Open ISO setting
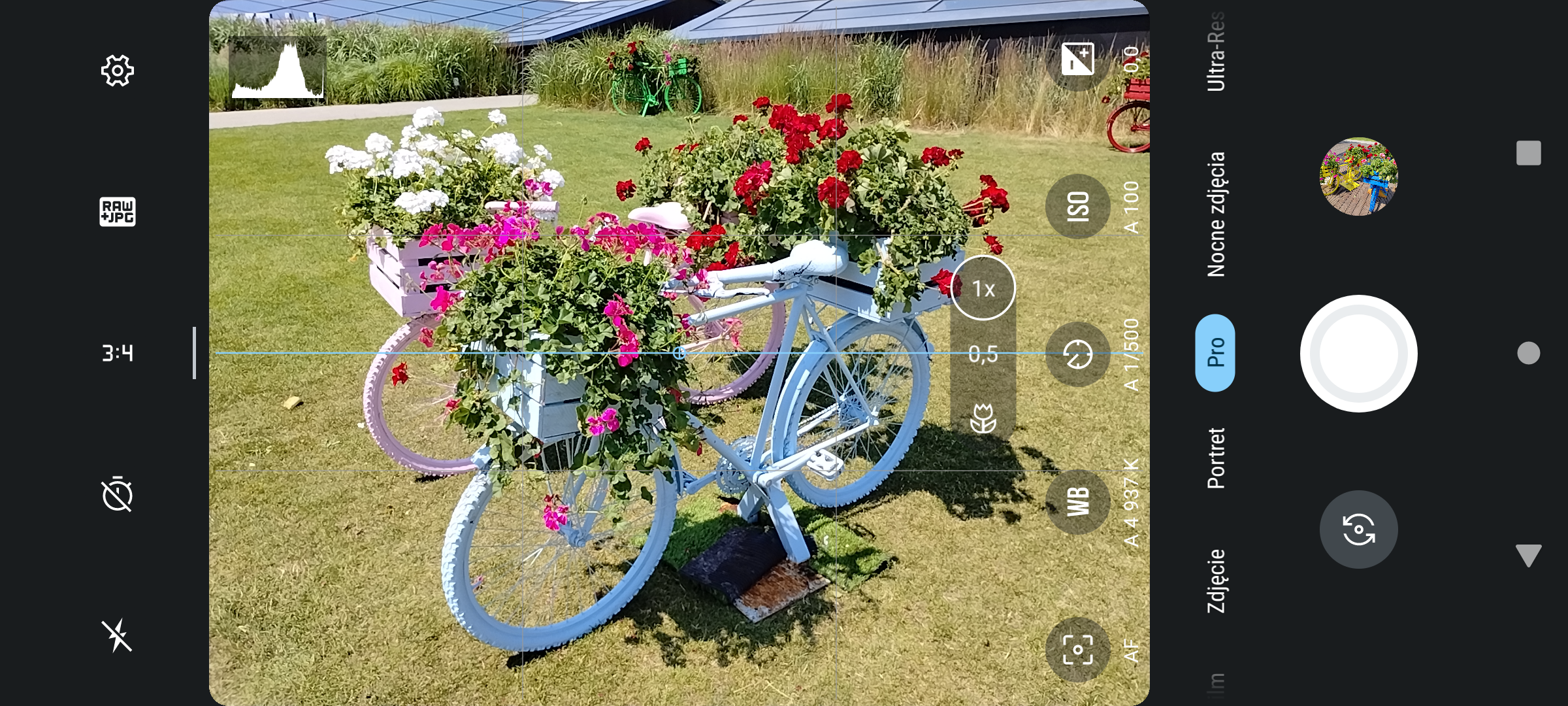This screenshot has height=706, width=1568. tap(1077, 207)
